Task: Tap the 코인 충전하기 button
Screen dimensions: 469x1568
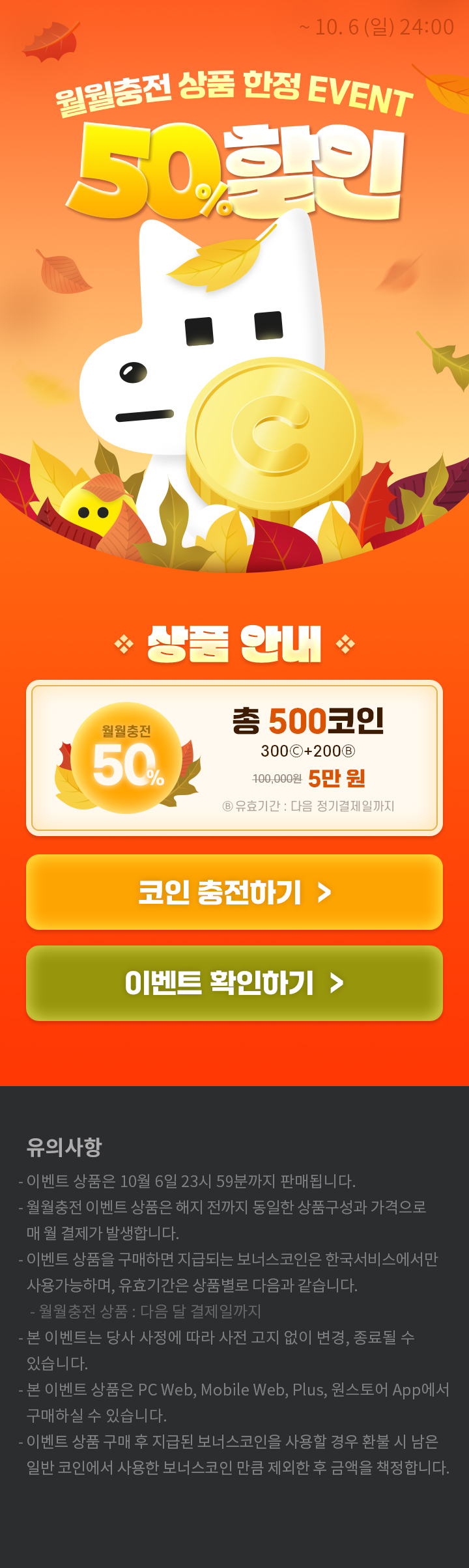Action: pyautogui.click(x=234, y=891)
